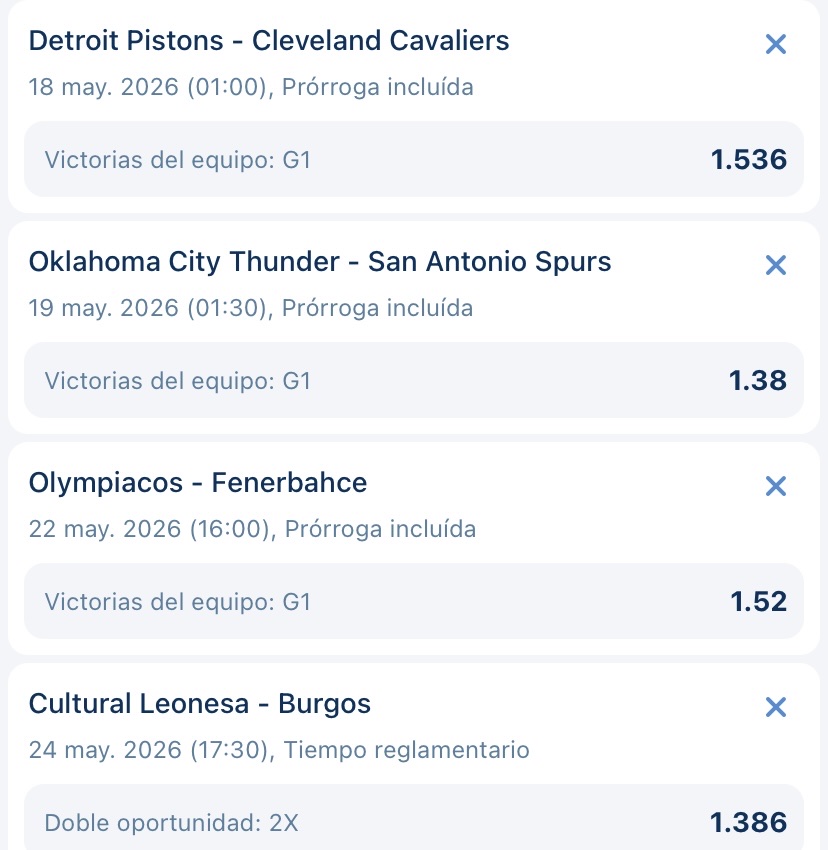828x850 pixels.
Task: Delete the Olympiacos - Fenerbahce selection
Action: tap(775, 486)
